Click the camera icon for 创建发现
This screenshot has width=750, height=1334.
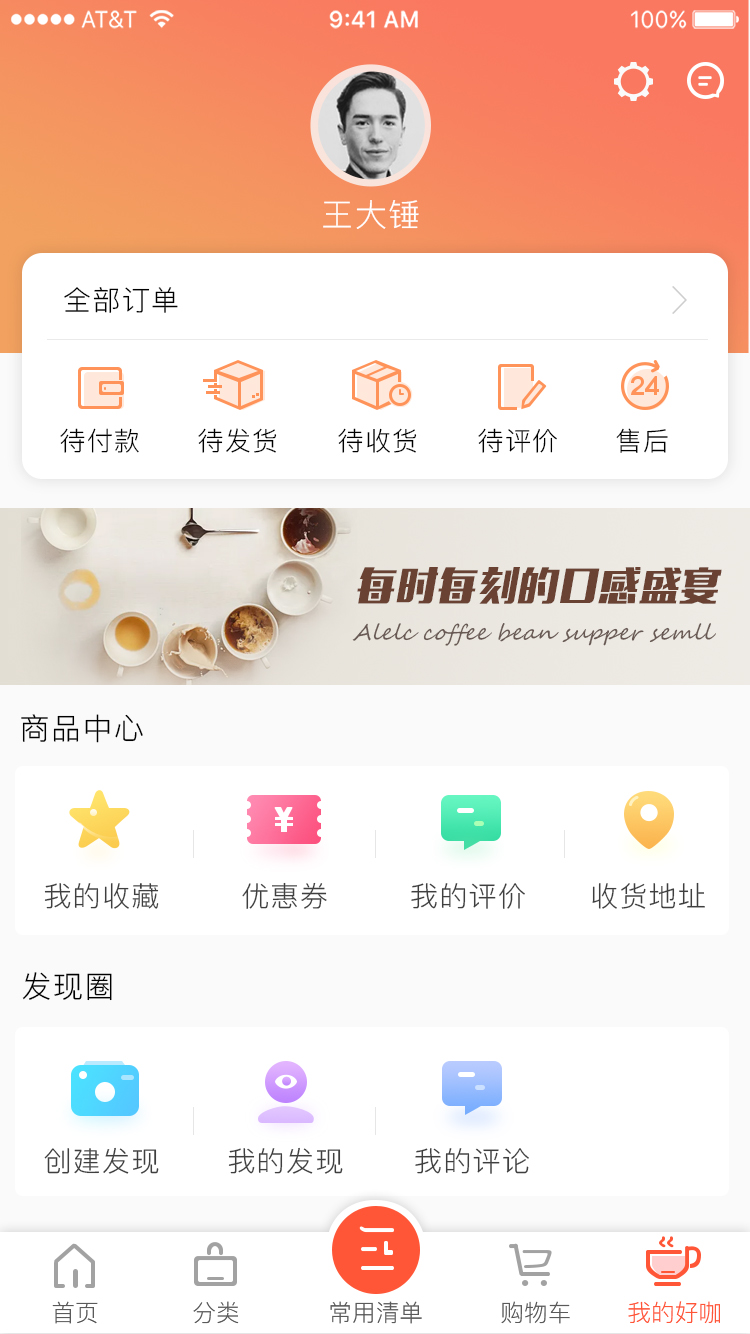click(104, 1089)
